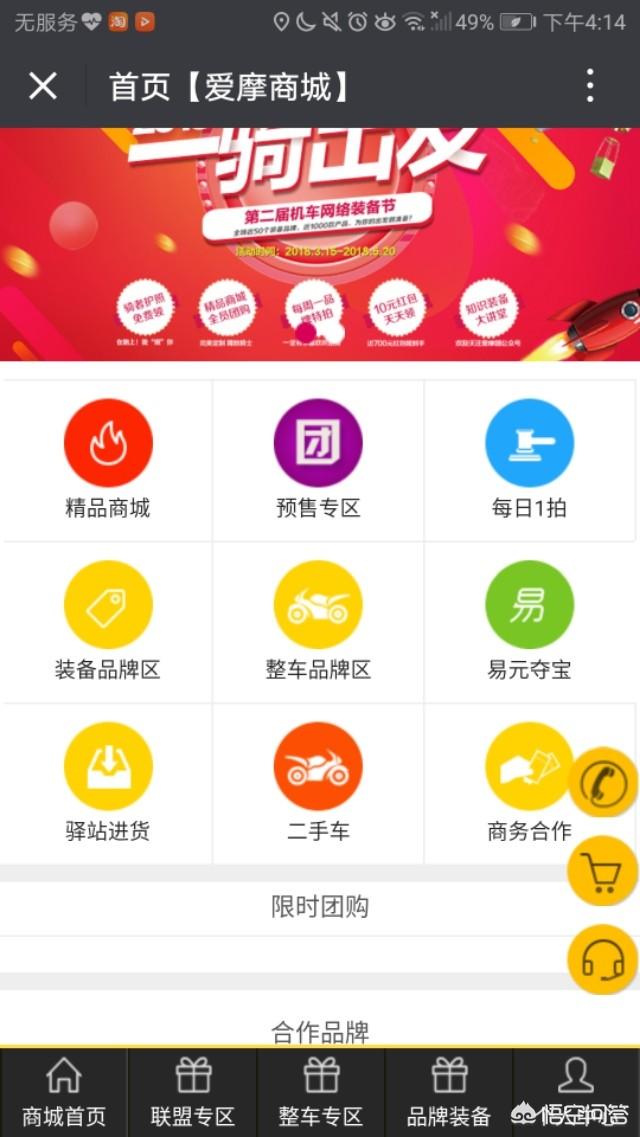Open the 二手车 section
This screenshot has height=1137, width=640.
click(318, 782)
